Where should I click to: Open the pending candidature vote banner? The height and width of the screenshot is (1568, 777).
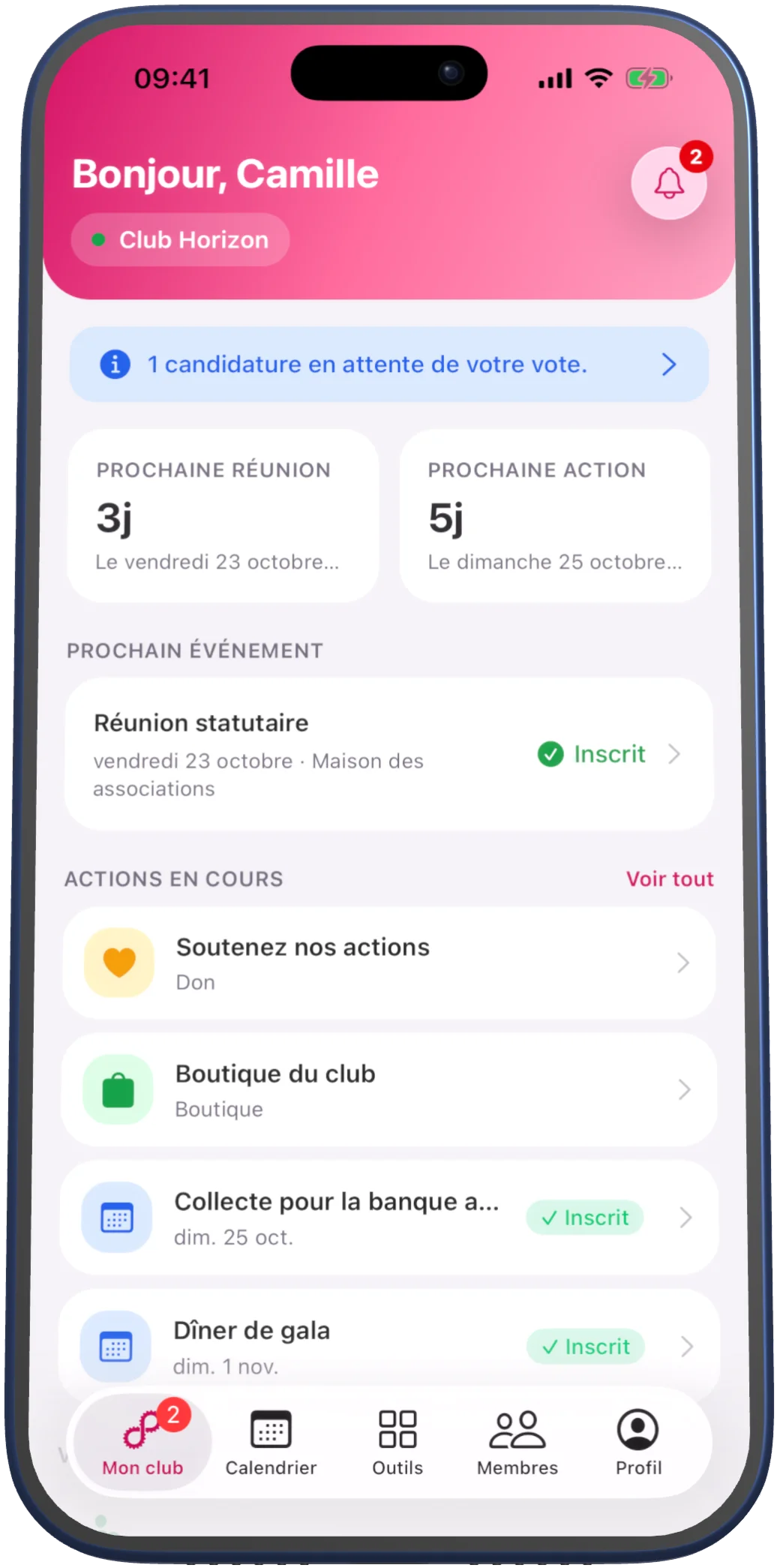tap(388, 365)
